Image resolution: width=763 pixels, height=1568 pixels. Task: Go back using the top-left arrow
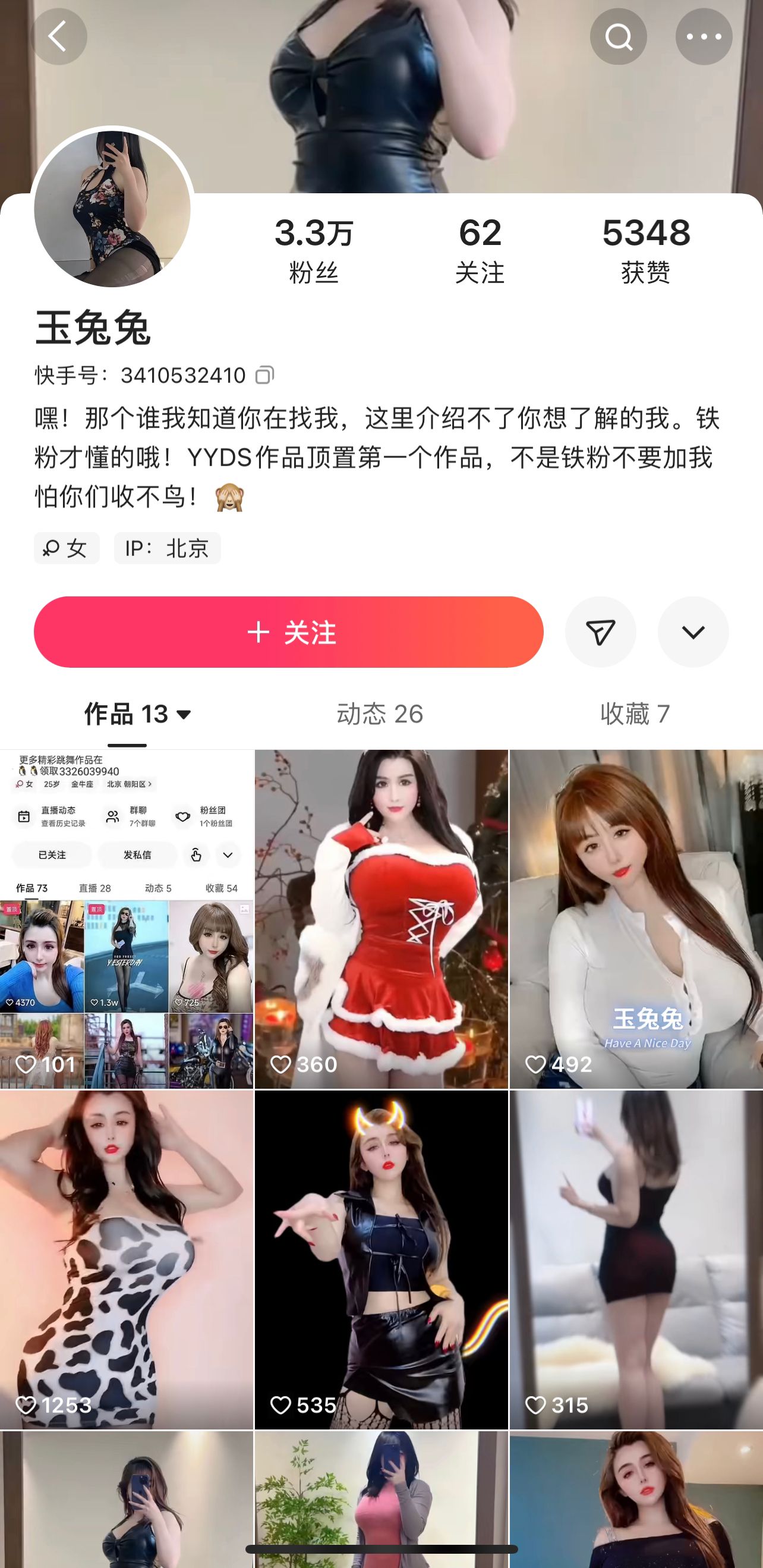[58, 36]
